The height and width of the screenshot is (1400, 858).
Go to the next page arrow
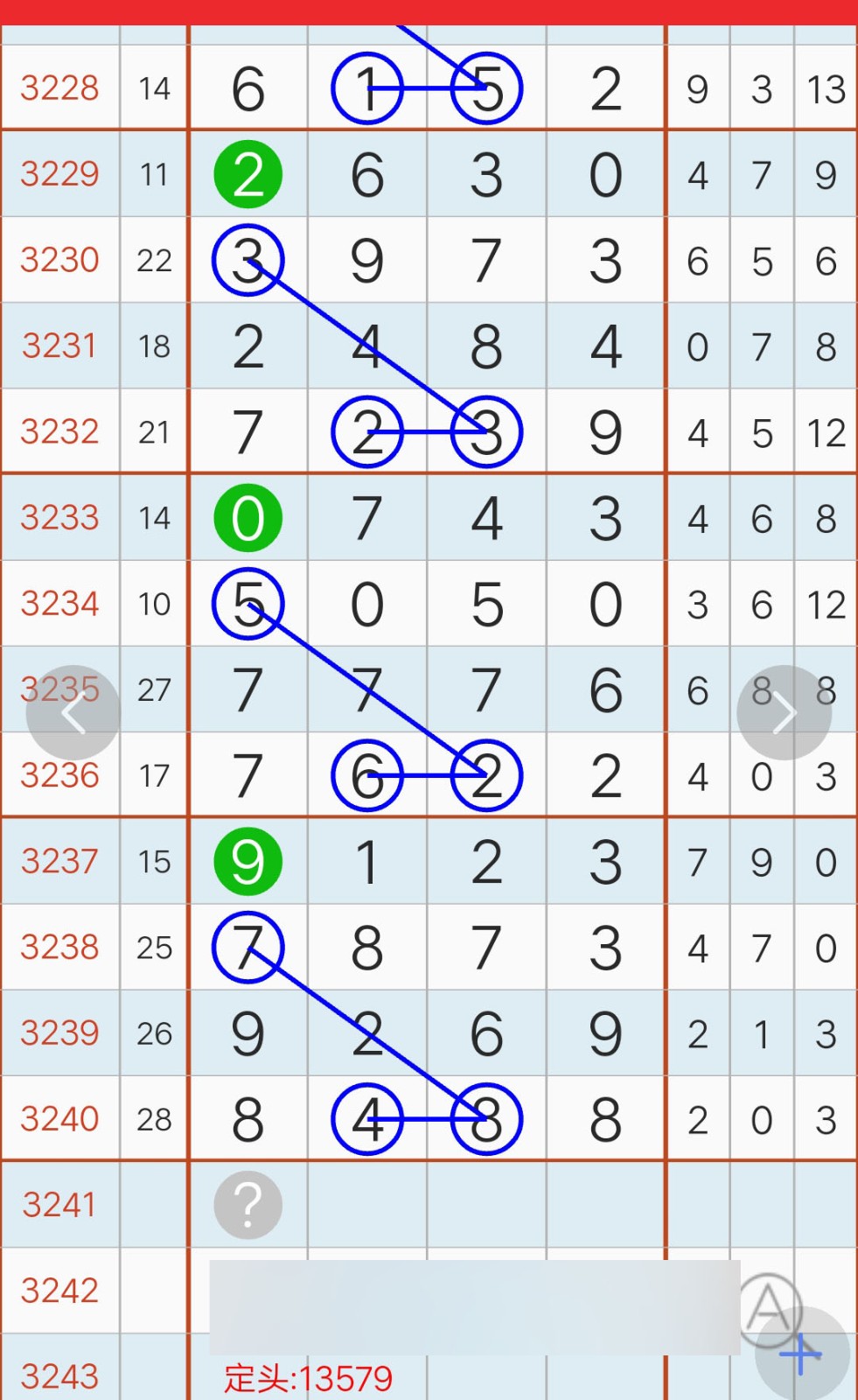coord(784,713)
